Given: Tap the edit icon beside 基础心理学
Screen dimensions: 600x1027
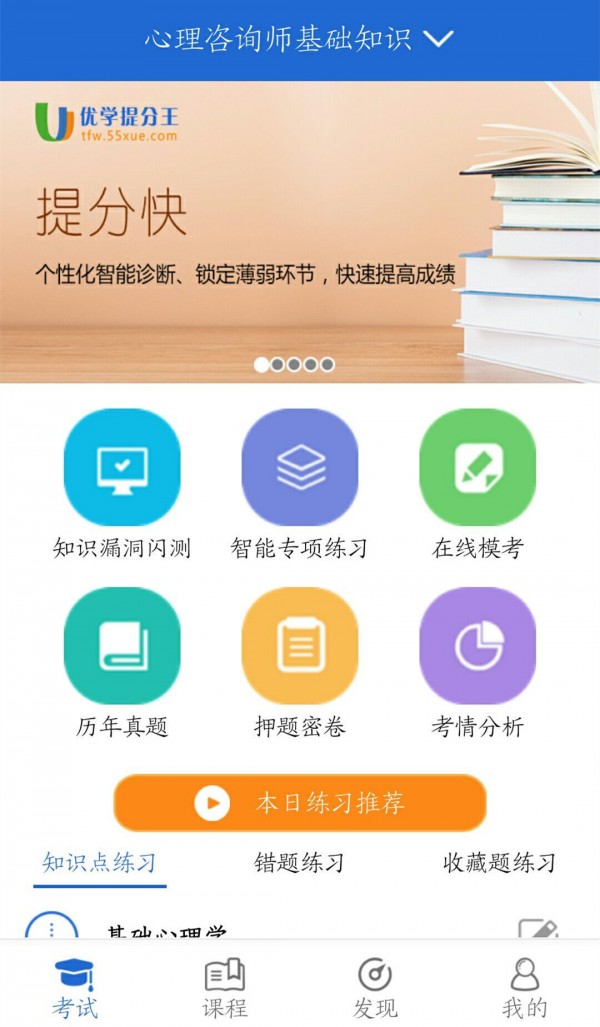Looking at the screenshot, I should 538,930.
